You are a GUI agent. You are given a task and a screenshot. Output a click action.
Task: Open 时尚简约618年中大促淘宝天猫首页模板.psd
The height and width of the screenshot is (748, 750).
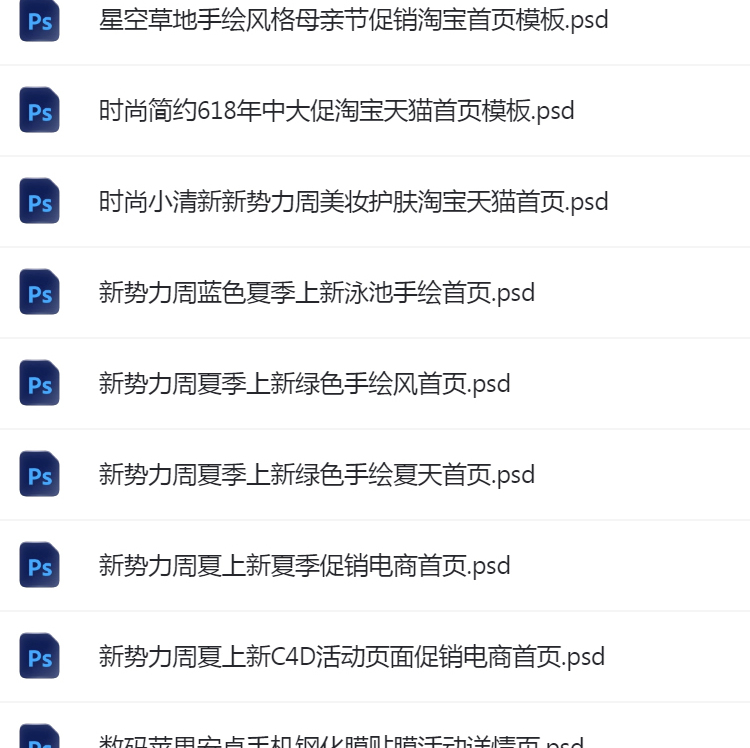point(336,111)
